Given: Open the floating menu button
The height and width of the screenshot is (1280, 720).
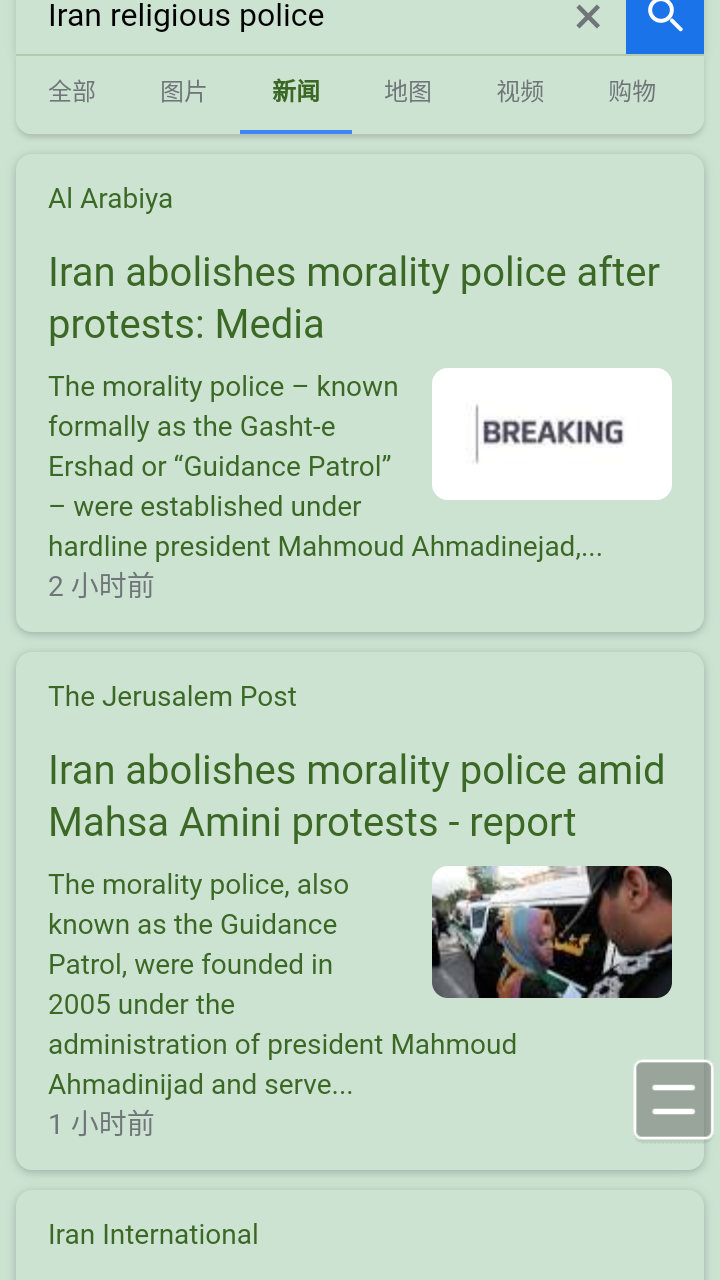Looking at the screenshot, I should pyautogui.click(x=673, y=1099).
